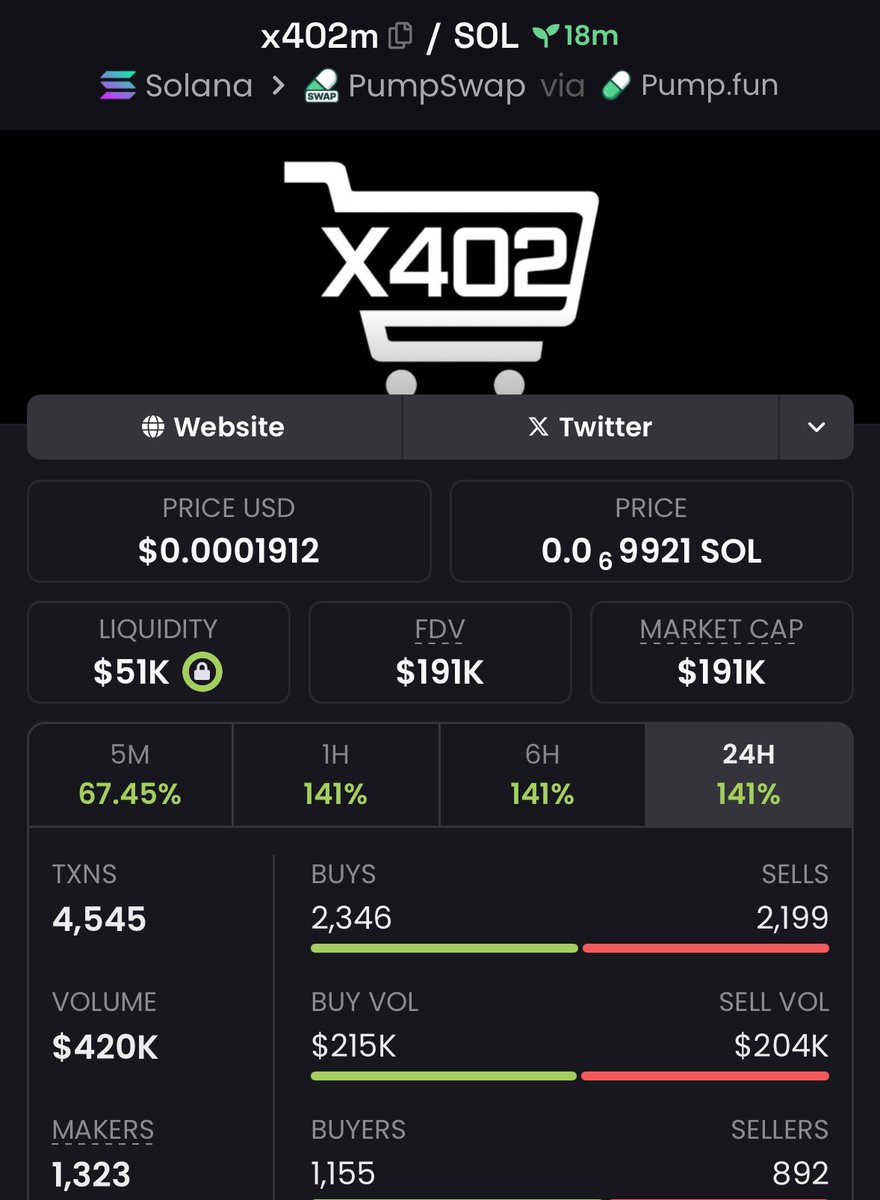Copy the x402m token address
Image resolution: width=880 pixels, height=1200 pixels.
[400, 37]
